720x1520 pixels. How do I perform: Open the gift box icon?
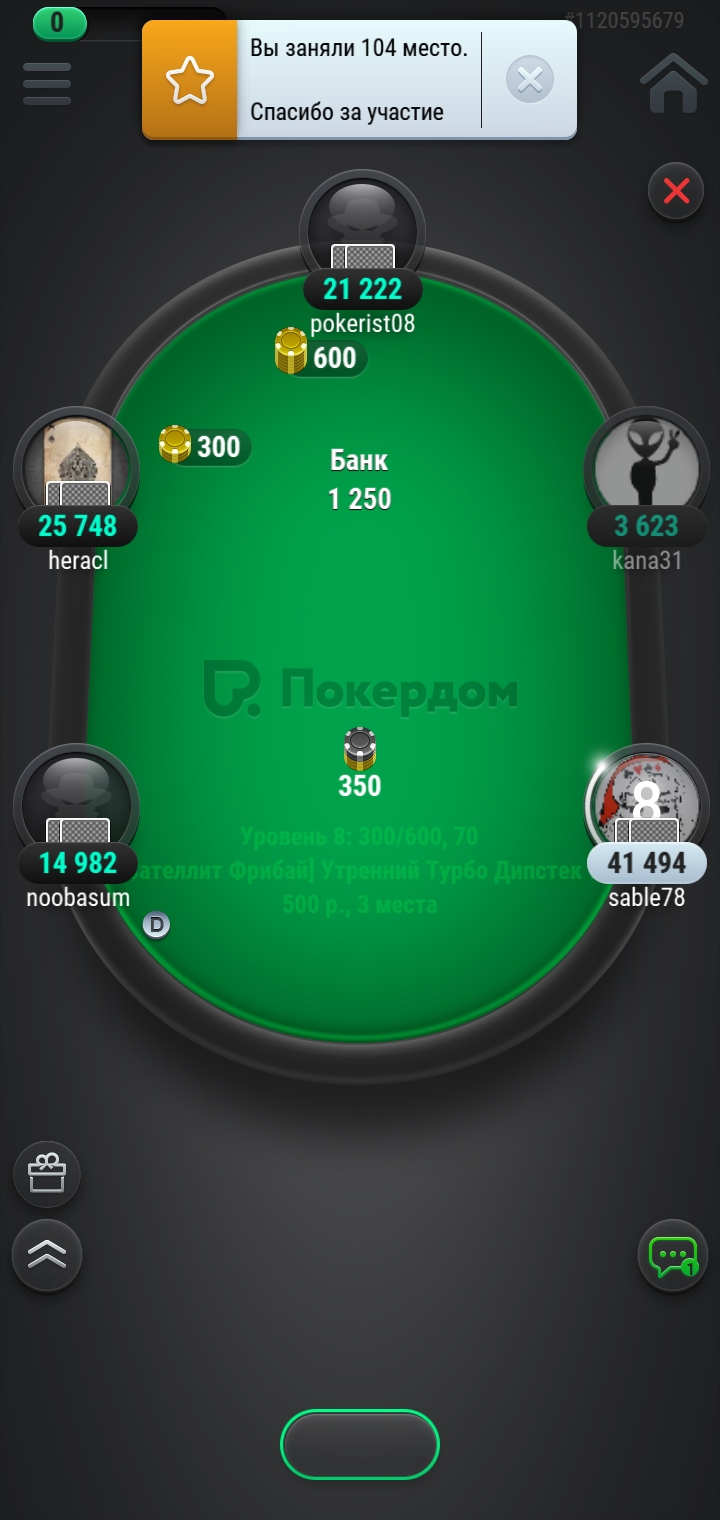(x=47, y=1174)
